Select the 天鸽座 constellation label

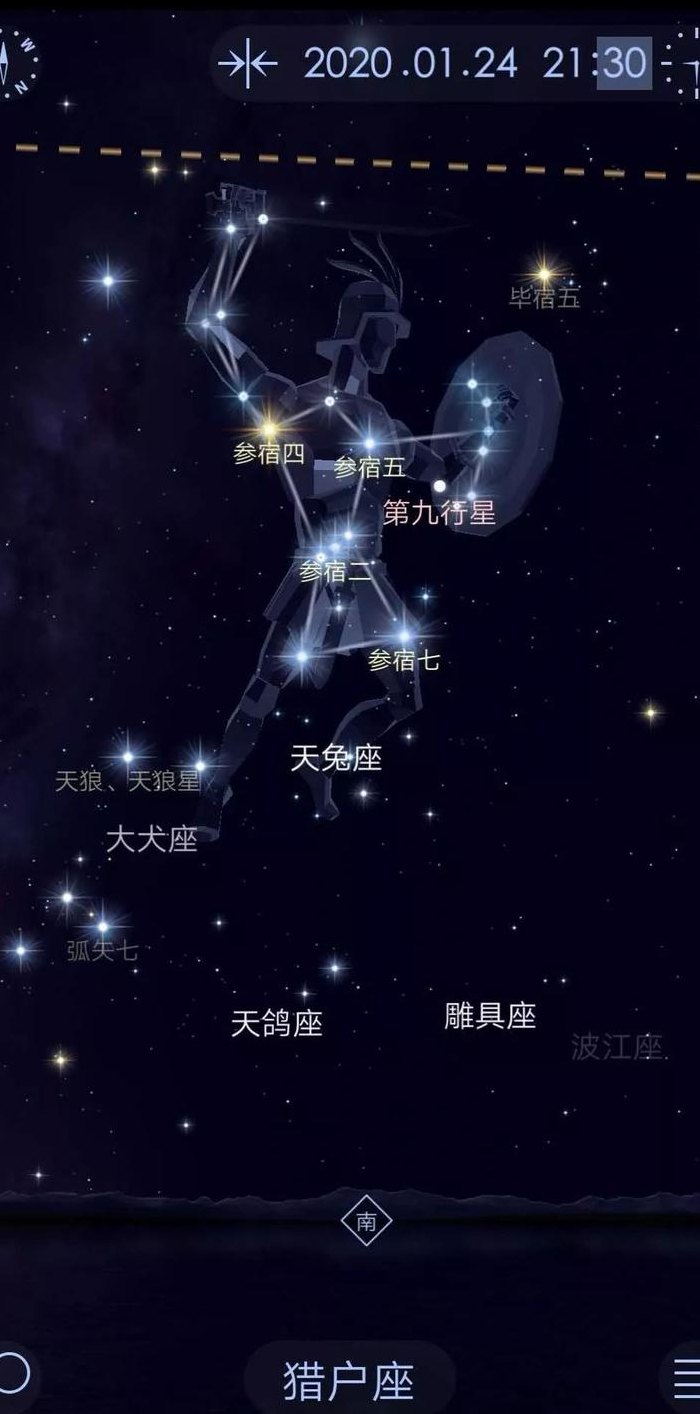[277, 1023]
